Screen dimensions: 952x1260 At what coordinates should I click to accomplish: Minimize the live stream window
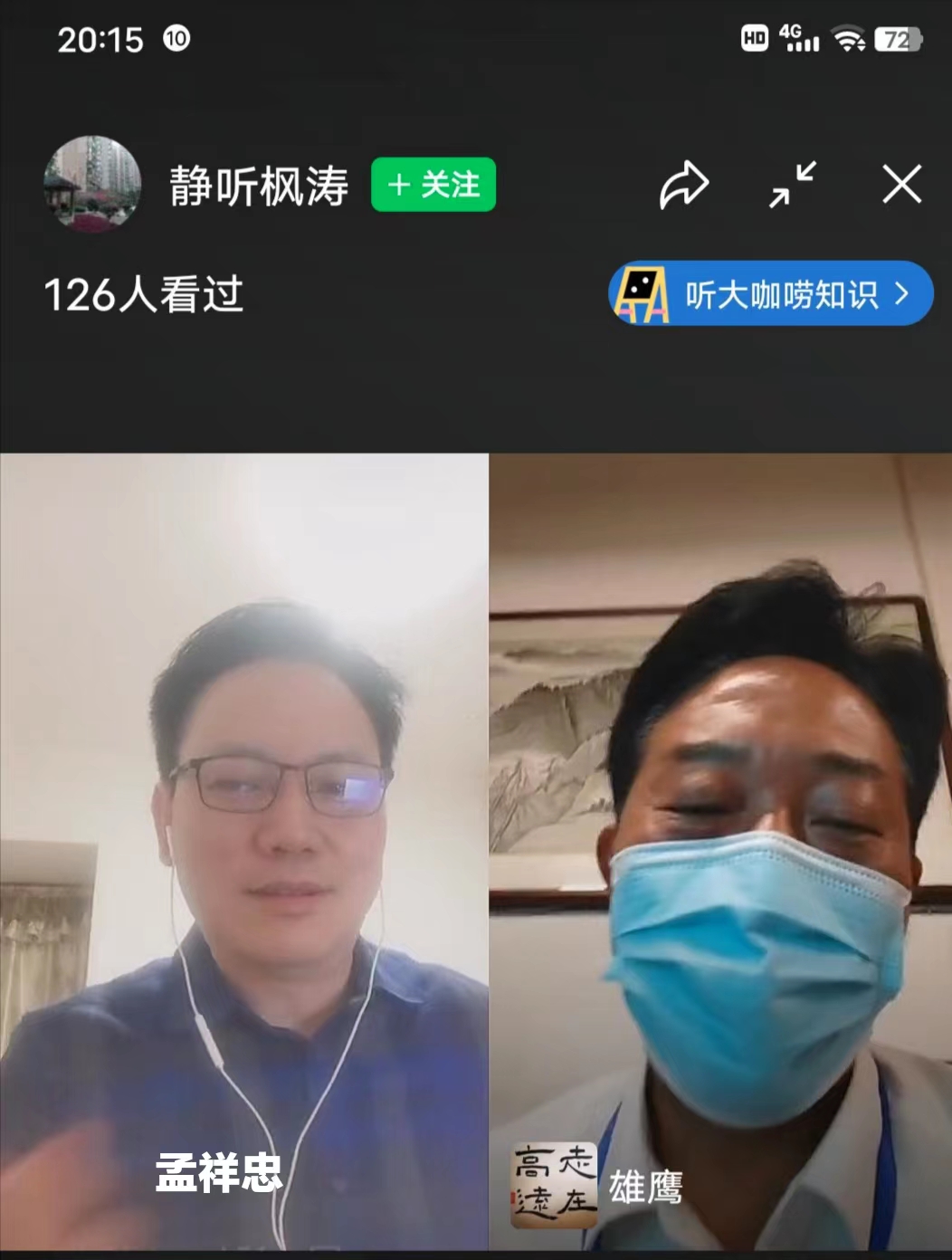[793, 185]
